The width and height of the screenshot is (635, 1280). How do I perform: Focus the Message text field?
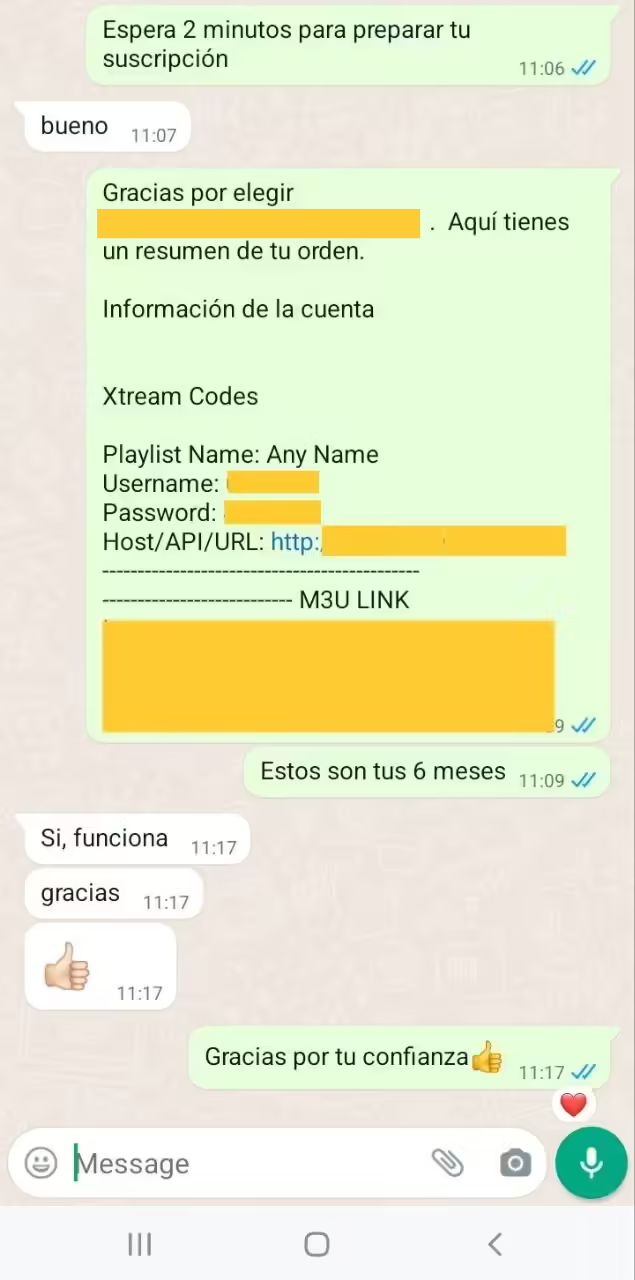240,1164
